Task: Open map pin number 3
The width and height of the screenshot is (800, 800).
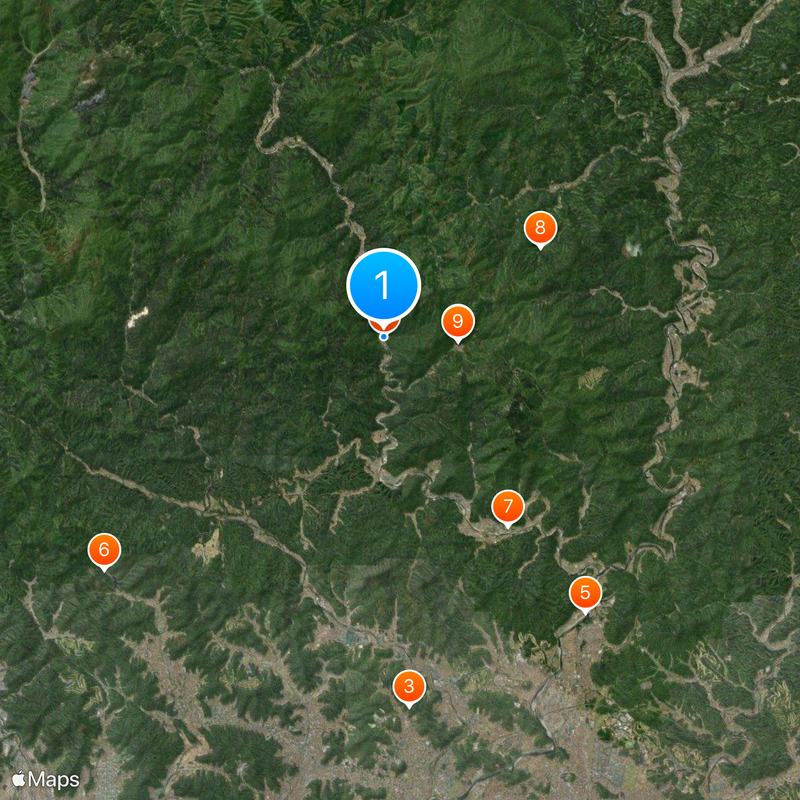Action: coord(408,687)
